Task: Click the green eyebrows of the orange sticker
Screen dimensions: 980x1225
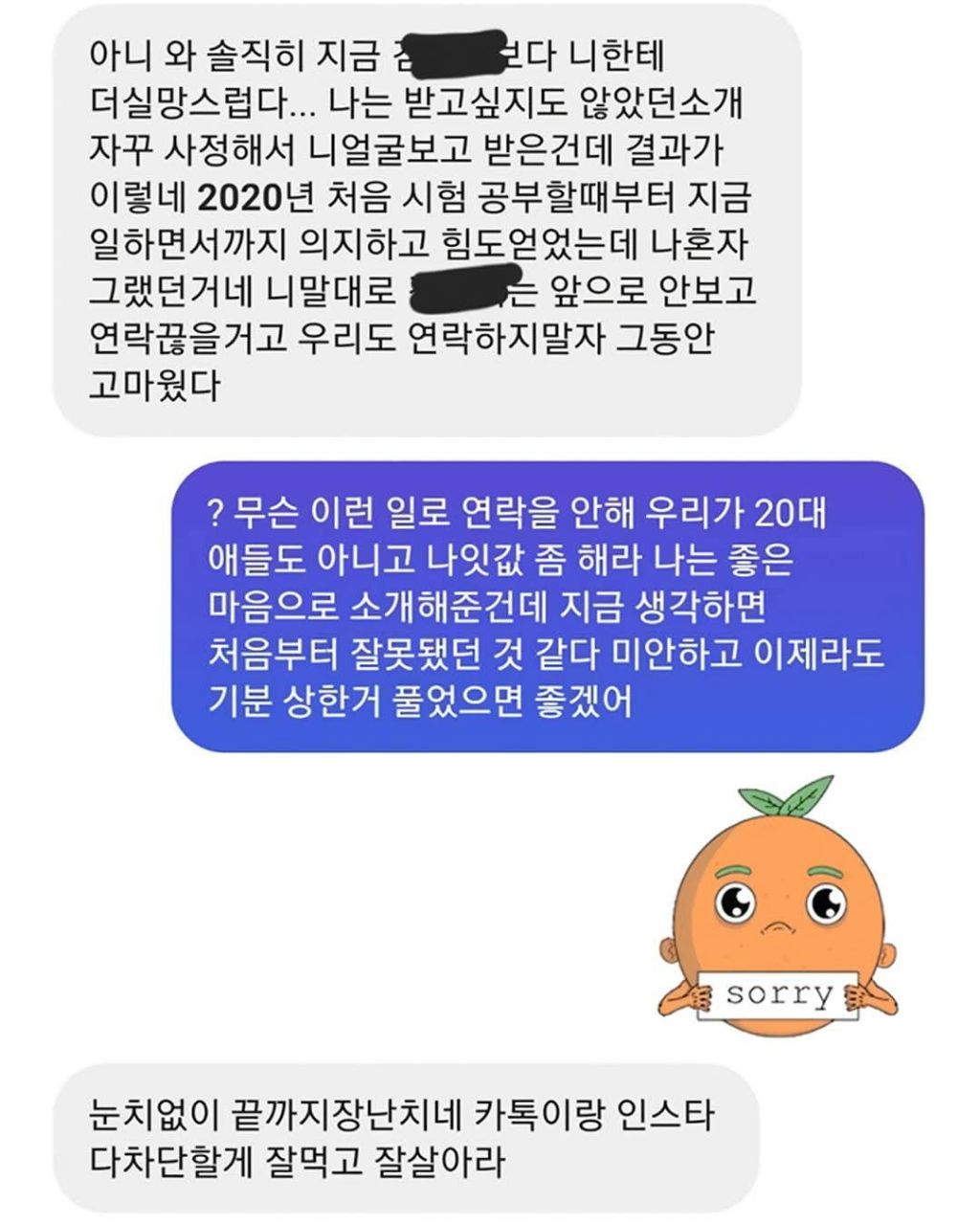Action: pyautogui.click(x=777, y=873)
